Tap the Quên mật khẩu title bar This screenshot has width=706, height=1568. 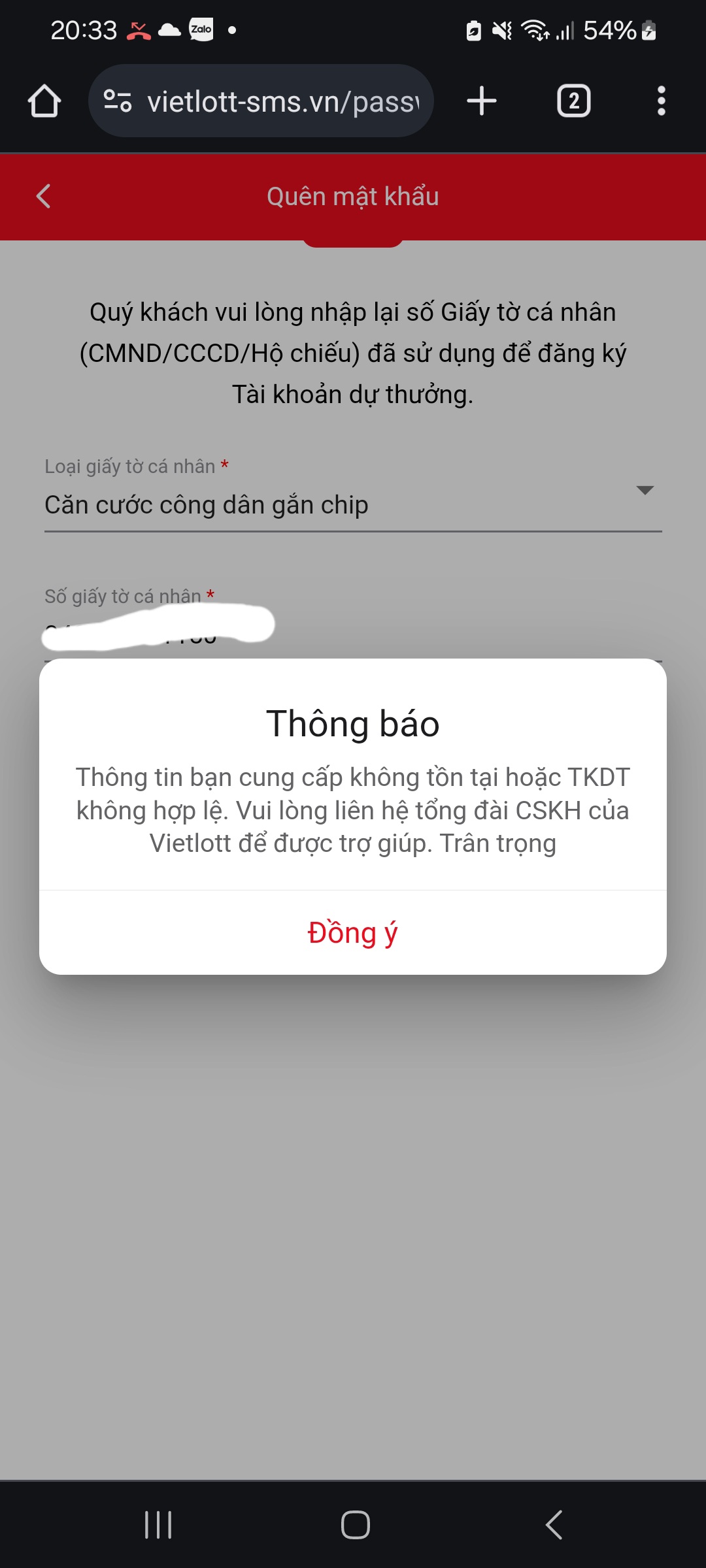point(353,196)
